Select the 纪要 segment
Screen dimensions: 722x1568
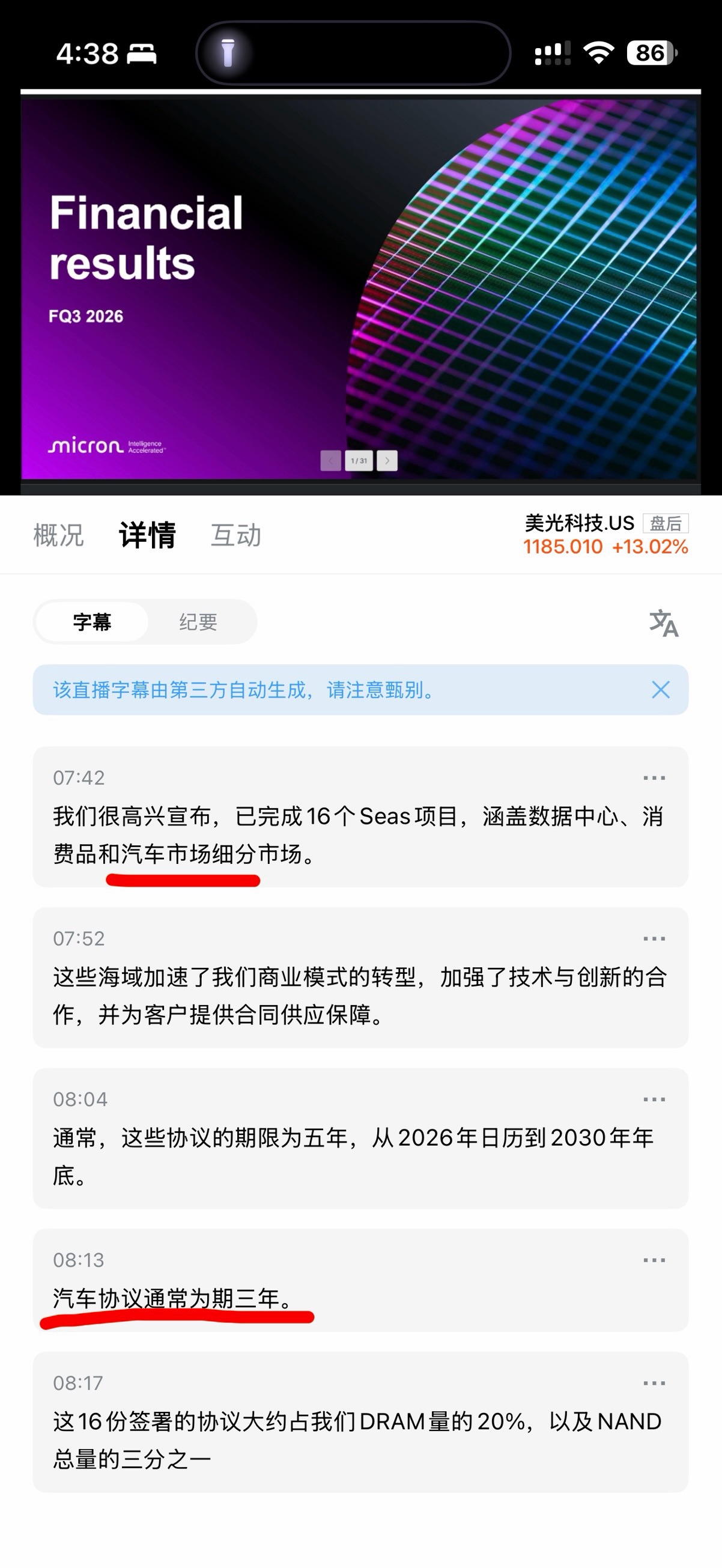coord(198,622)
